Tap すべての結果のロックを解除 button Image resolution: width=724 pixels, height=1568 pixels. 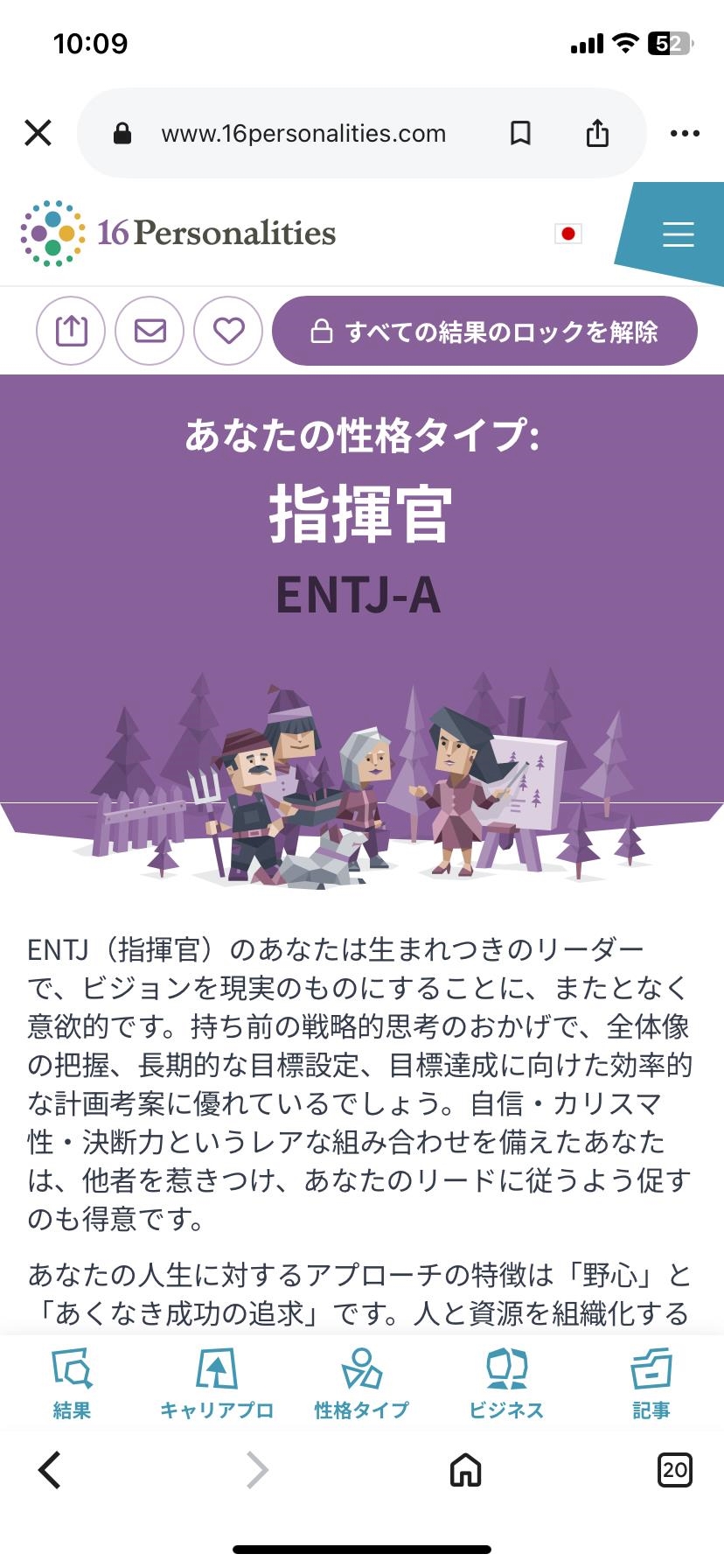(484, 331)
